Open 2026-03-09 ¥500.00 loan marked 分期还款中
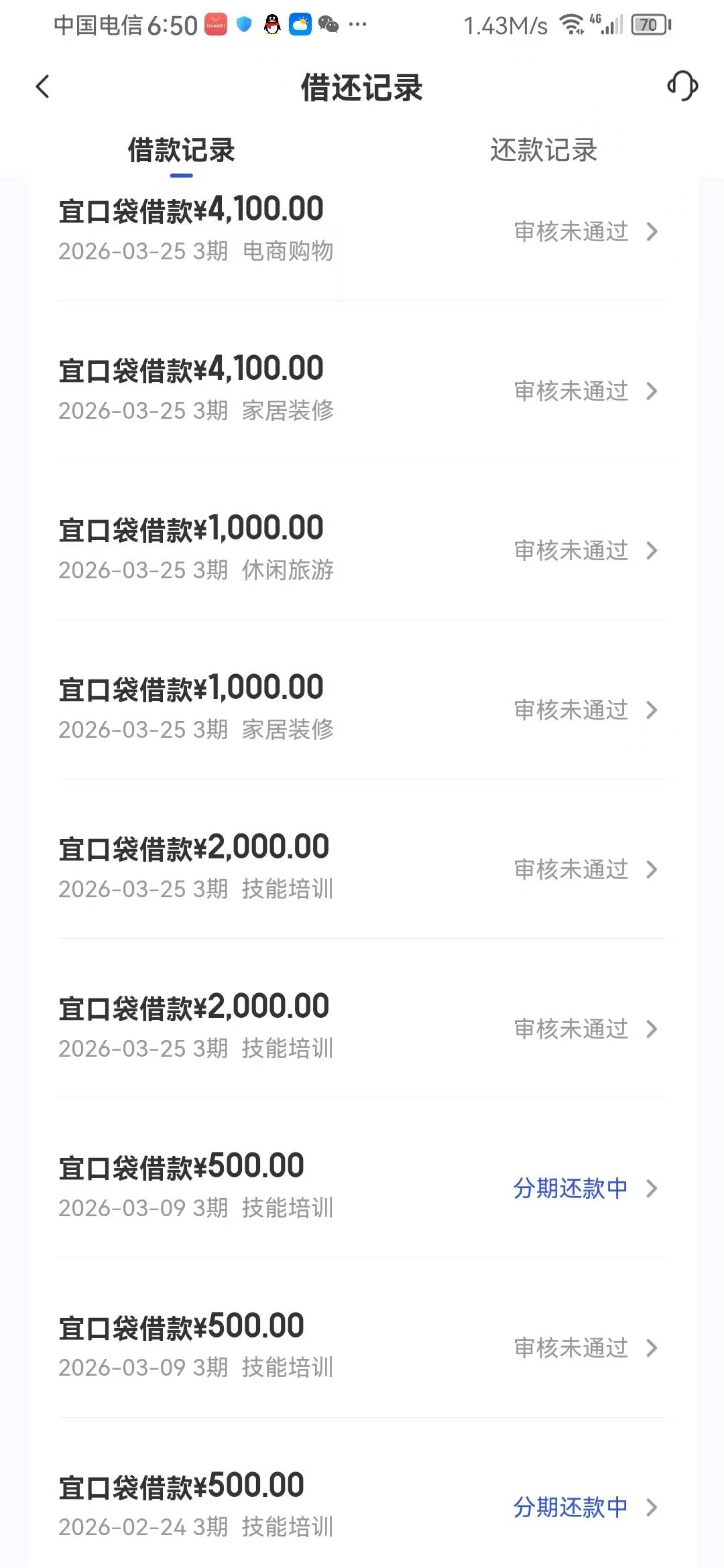The width and height of the screenshot is (724, 1568). point(362,1187)
